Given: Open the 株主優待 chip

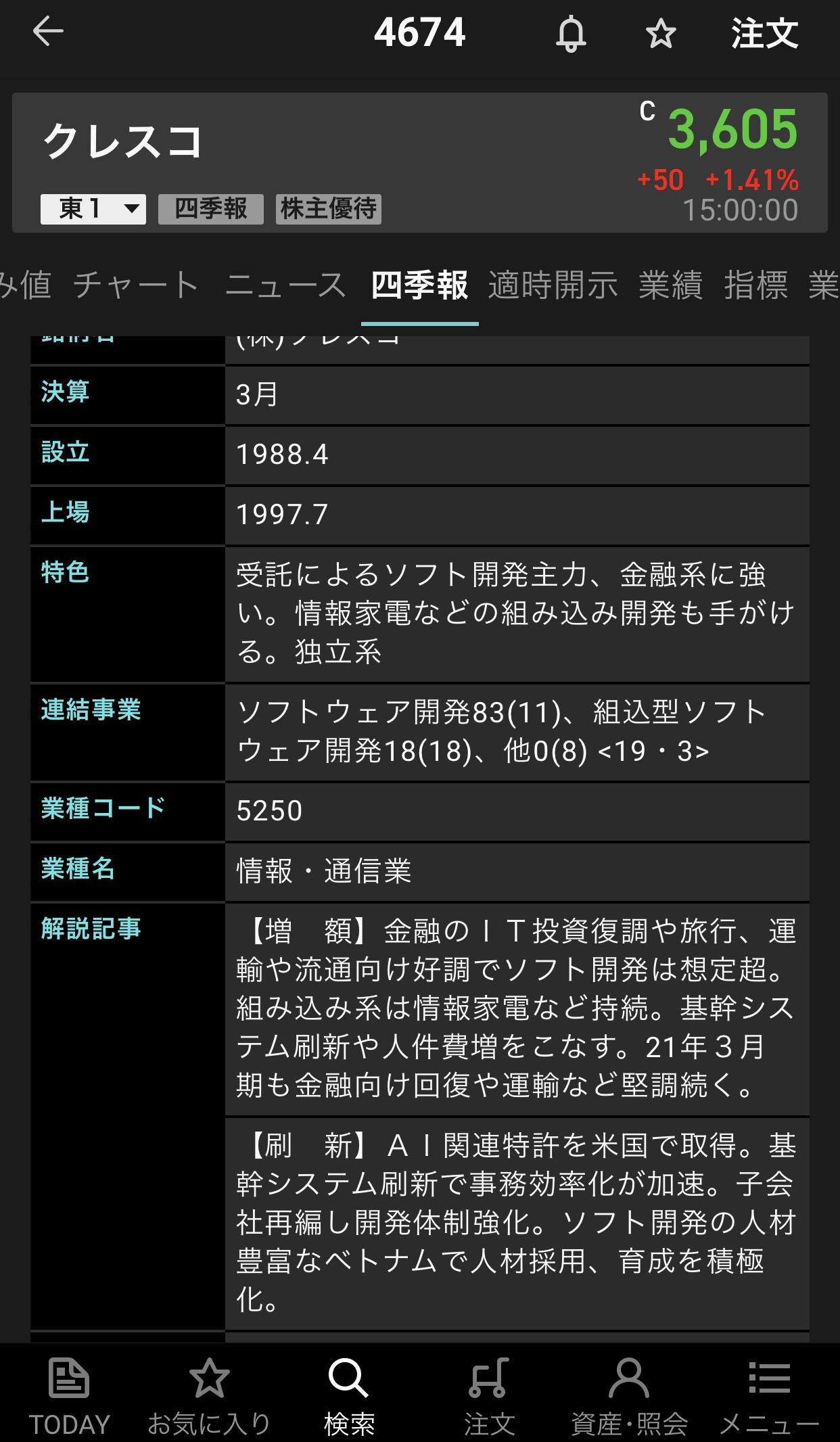Looking at the screenshot, I should [x=329, y=208].
